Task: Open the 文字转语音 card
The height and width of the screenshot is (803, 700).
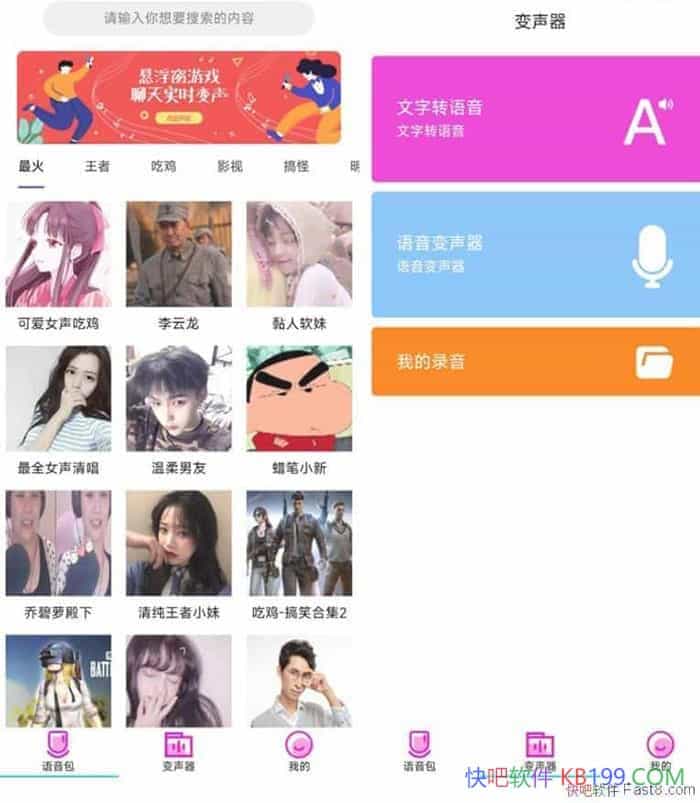Action: (x=536, y=118)
